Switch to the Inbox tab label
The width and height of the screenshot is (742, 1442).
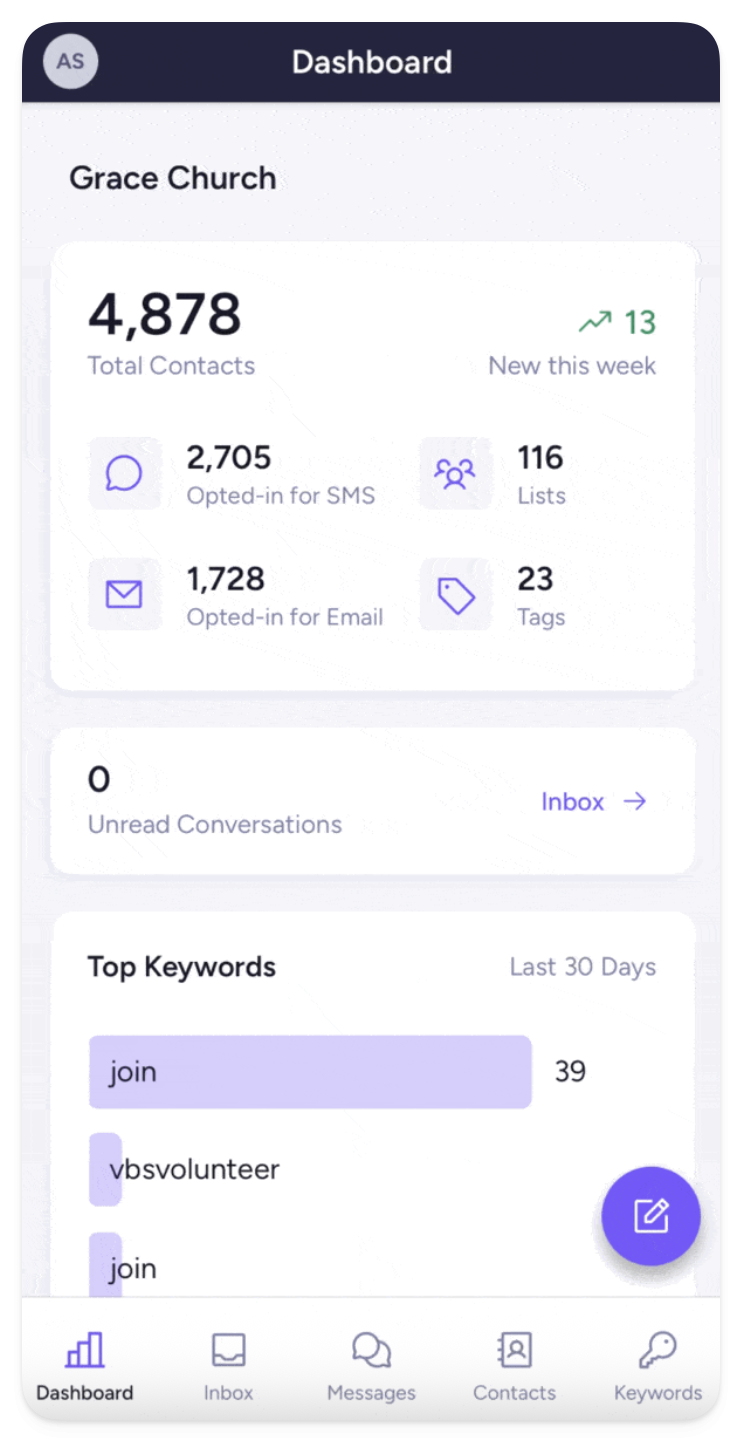[x=228, y=1392]
